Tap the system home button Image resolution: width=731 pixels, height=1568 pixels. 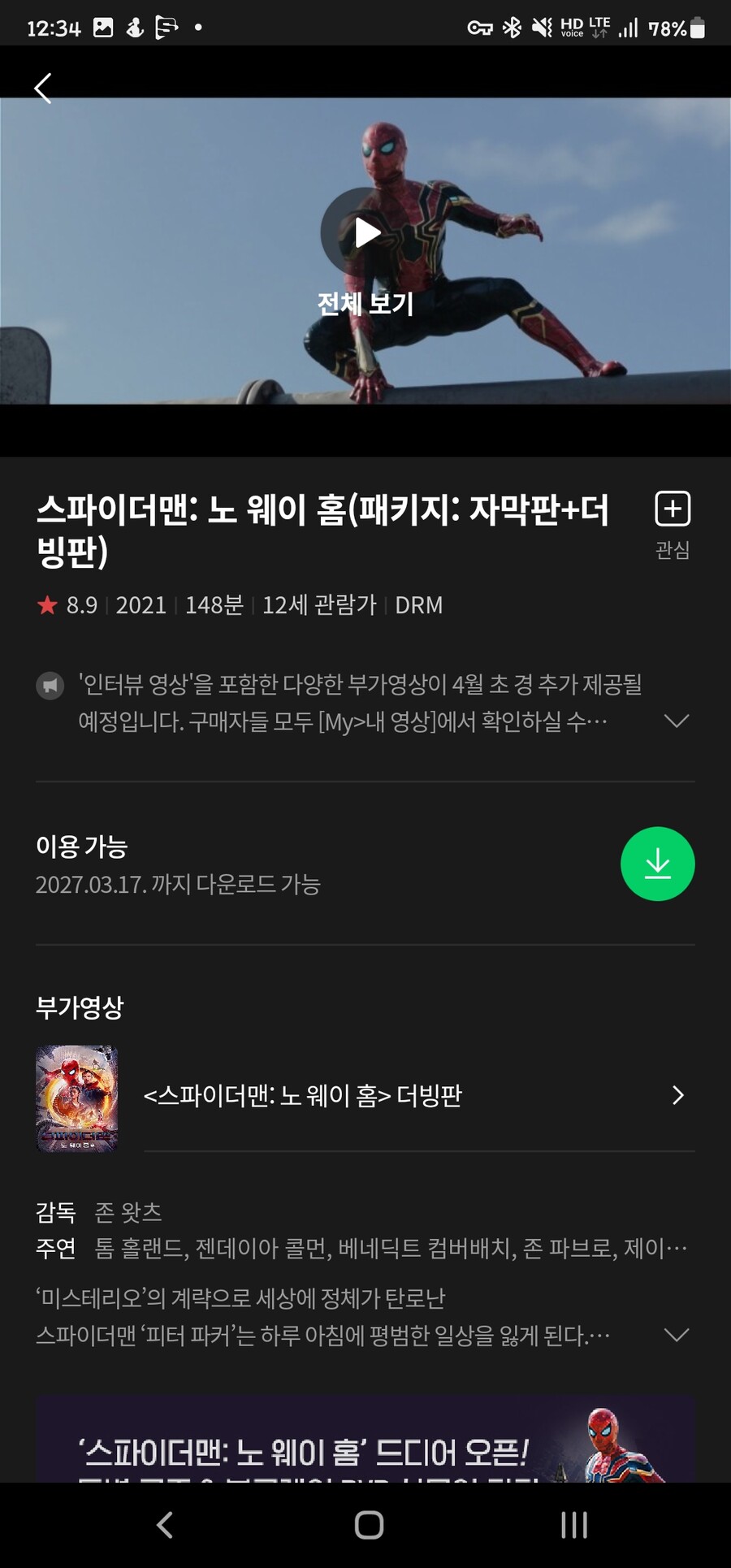(369, 1525)
